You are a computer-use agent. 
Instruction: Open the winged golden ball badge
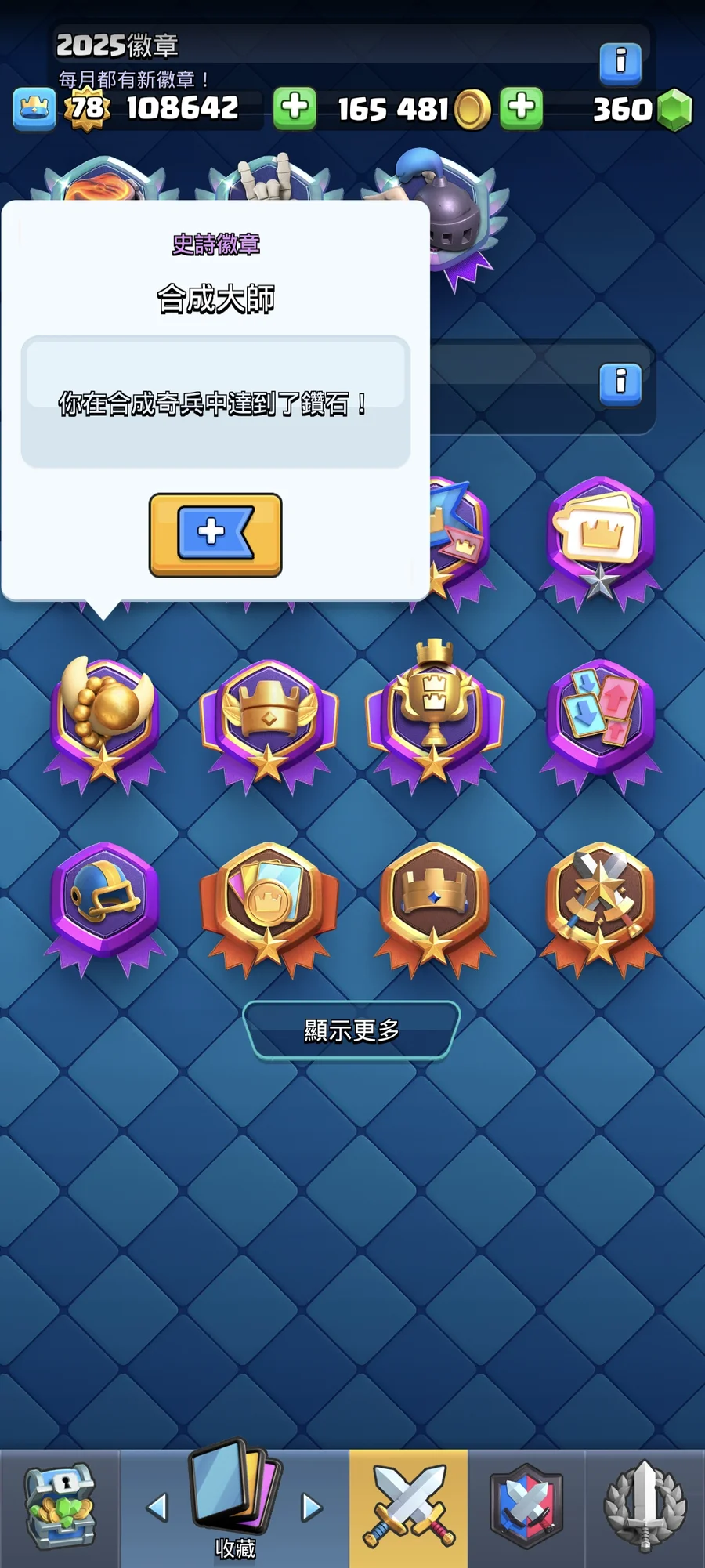coord(105,717)
